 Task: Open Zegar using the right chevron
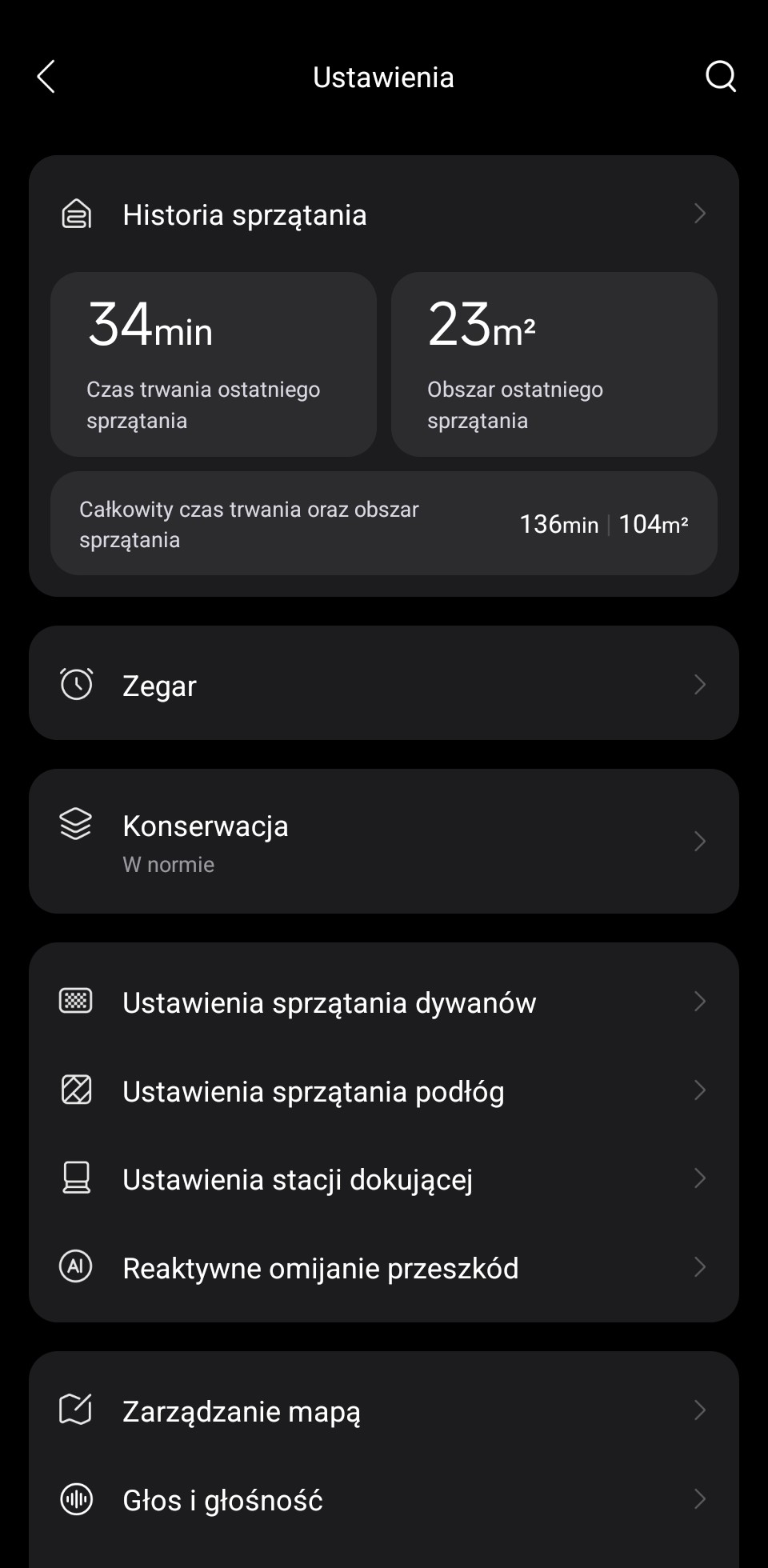click(x=699, y=684)
